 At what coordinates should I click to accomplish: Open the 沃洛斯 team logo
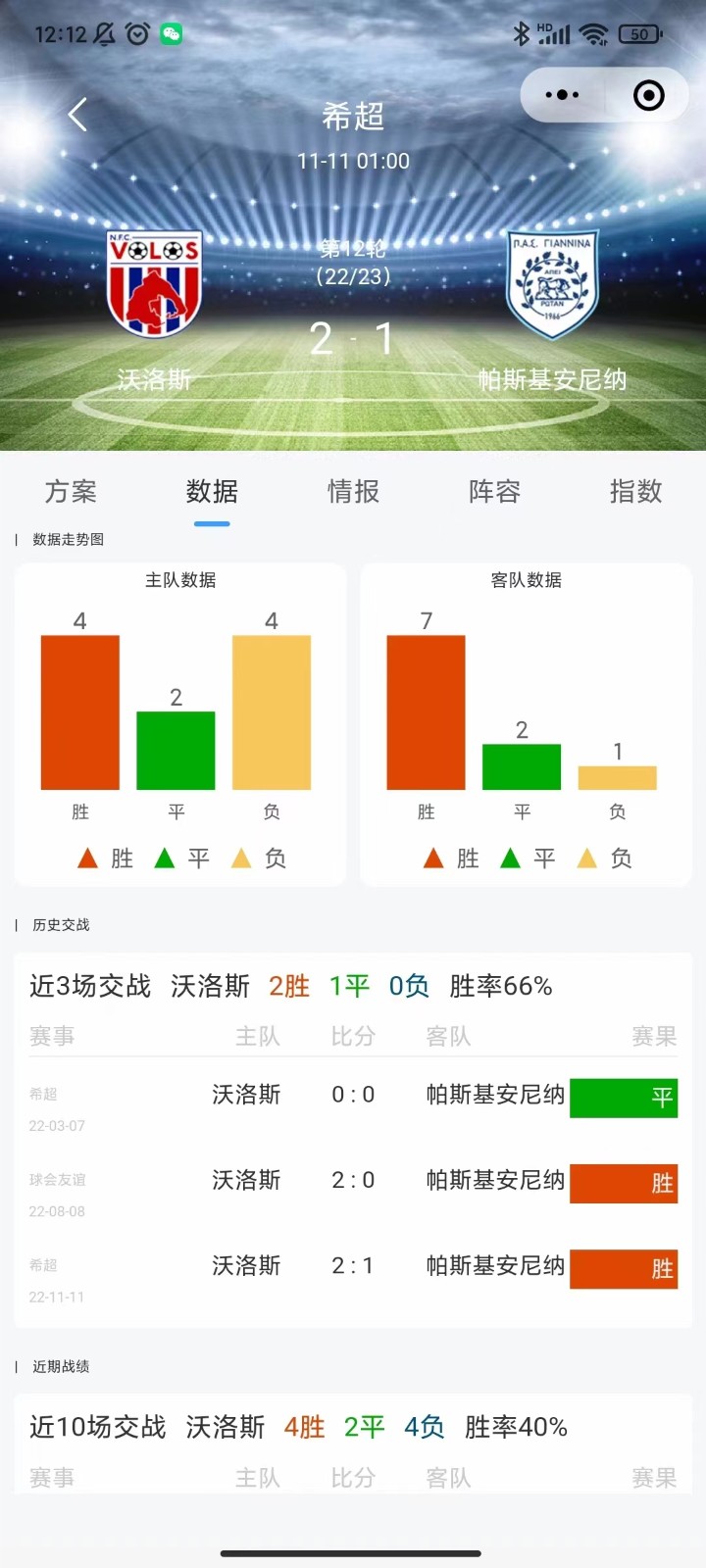click(154, 284)
